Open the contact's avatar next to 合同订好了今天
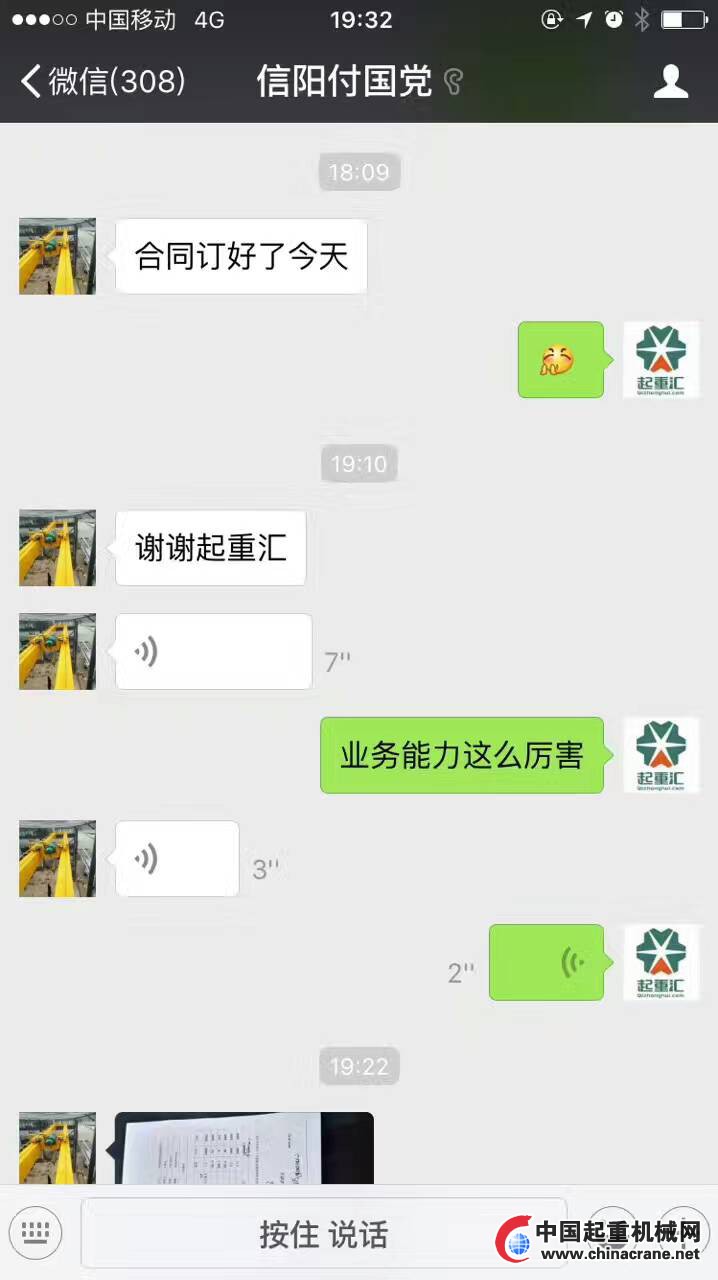This screenshot has width=718, height=1280. [57, 256]
